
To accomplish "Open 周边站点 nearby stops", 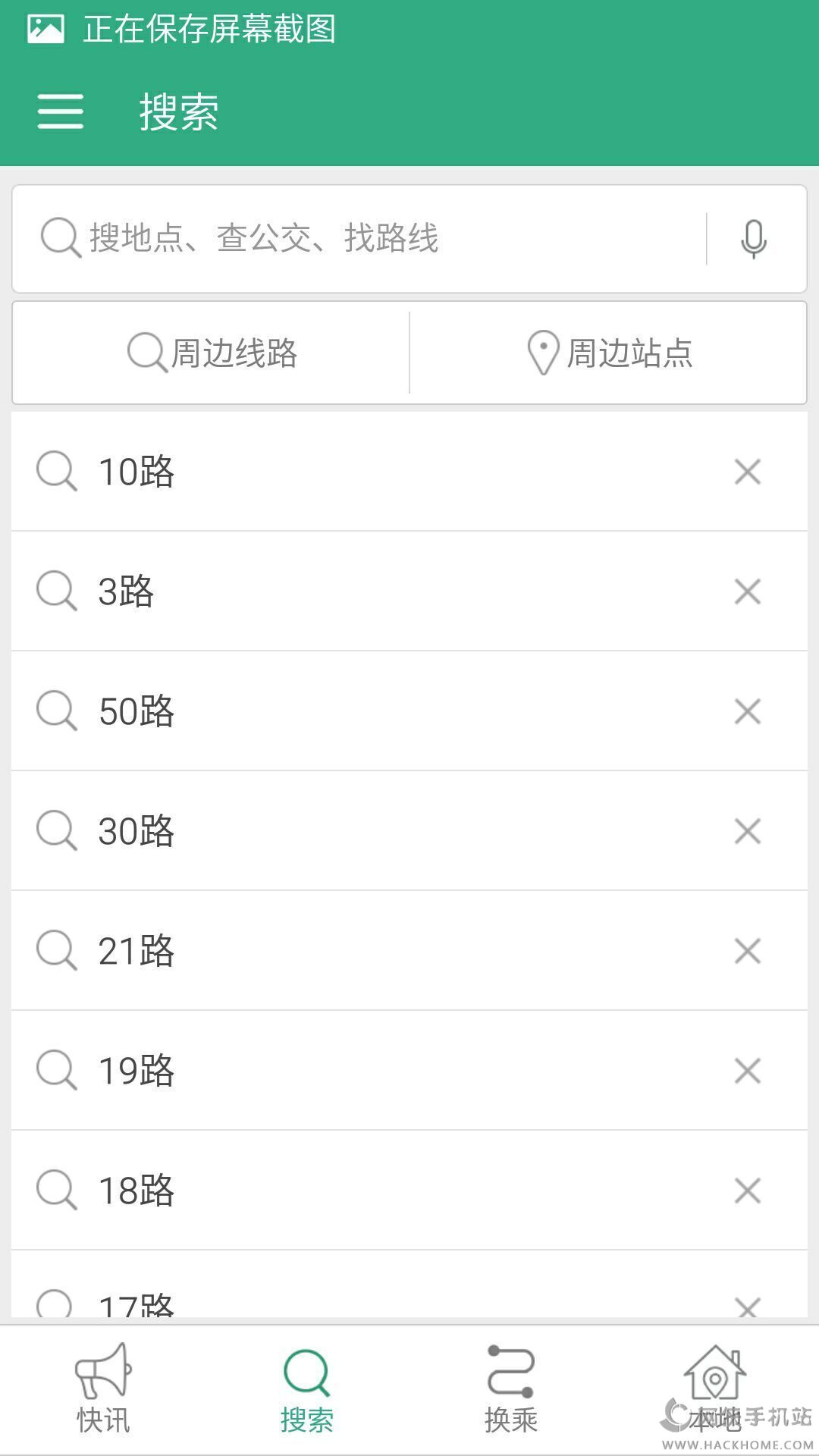I will click(609, 353).
